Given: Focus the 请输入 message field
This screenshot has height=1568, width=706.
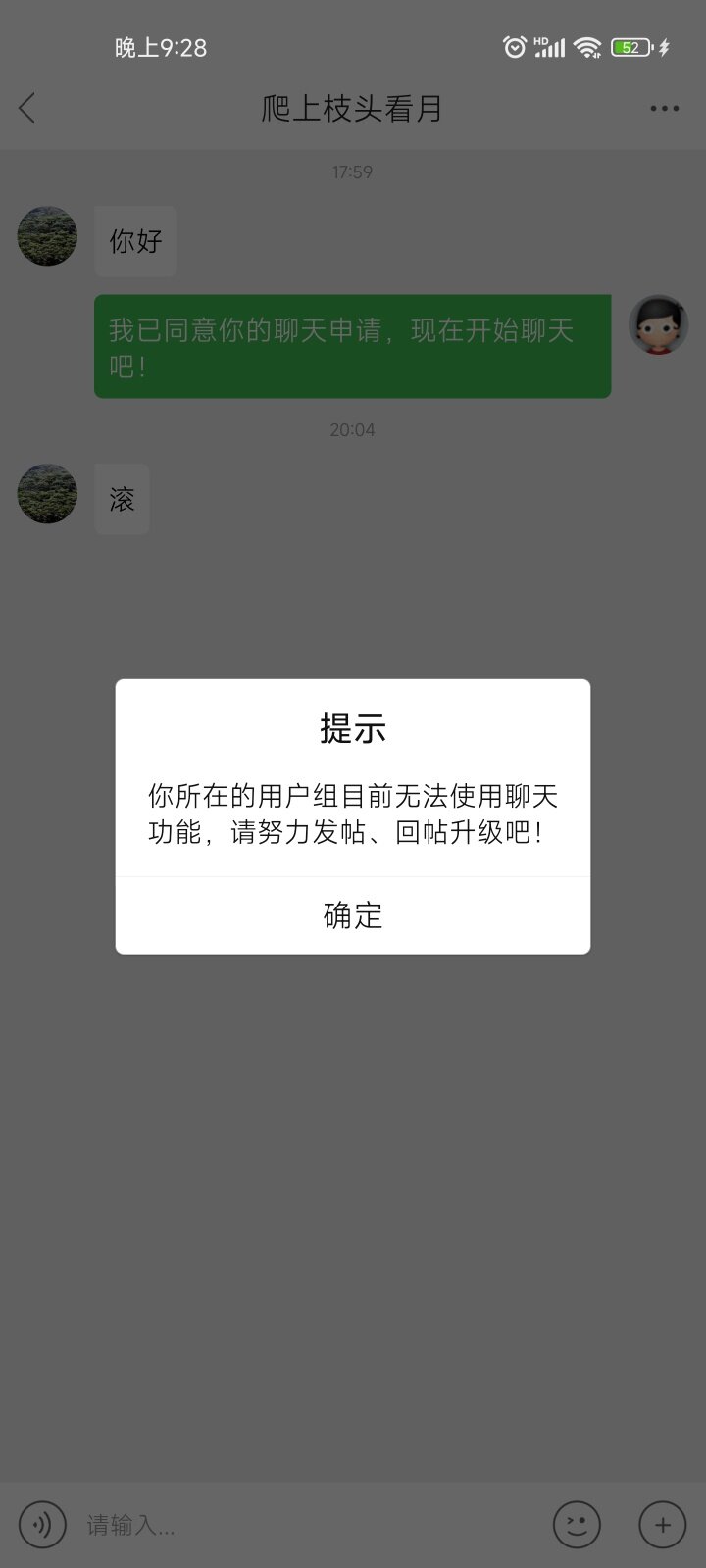Looking at the screenshot, I should point(309,1525).
